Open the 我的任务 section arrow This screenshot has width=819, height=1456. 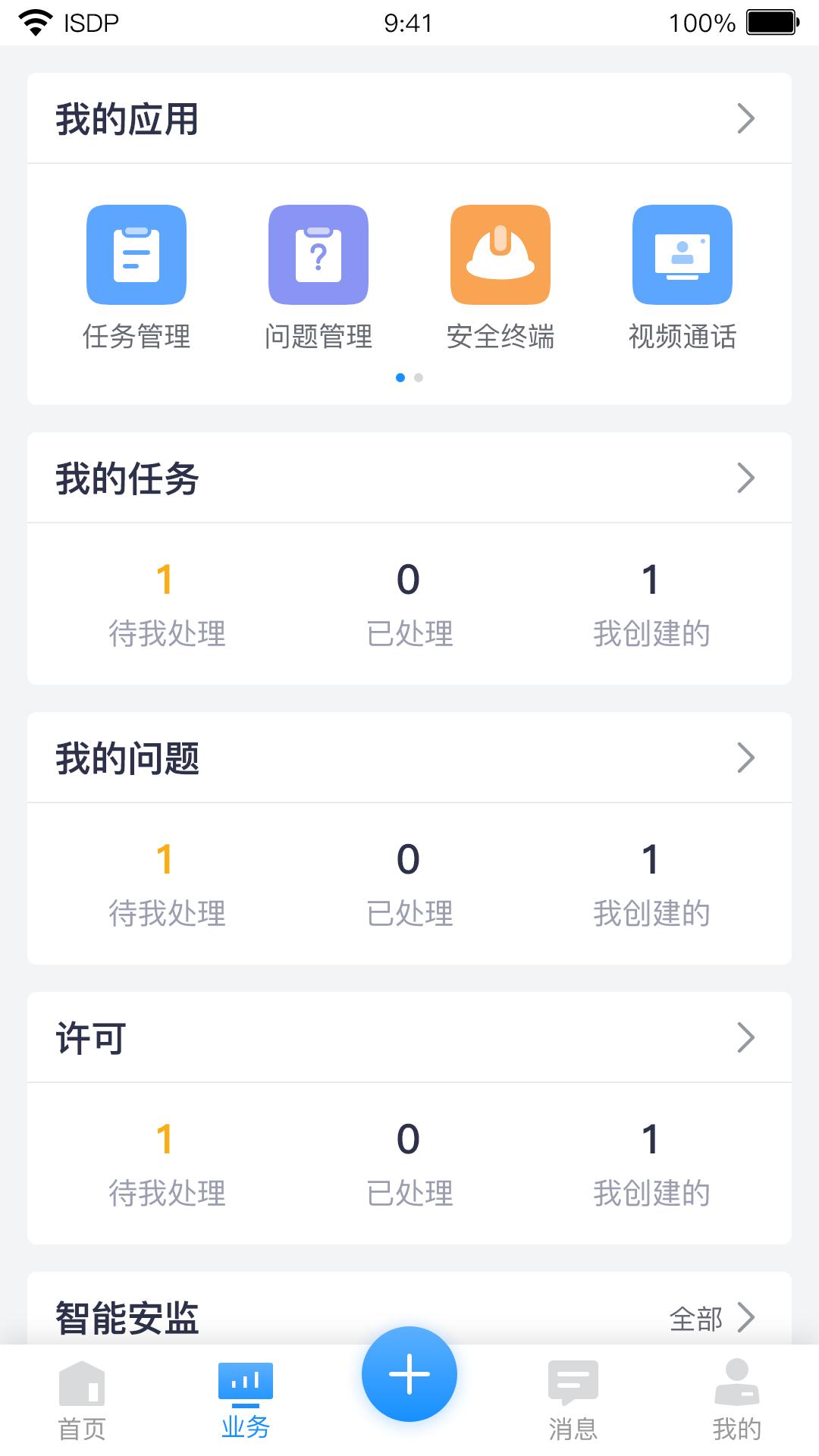click(x=745, y=479)
